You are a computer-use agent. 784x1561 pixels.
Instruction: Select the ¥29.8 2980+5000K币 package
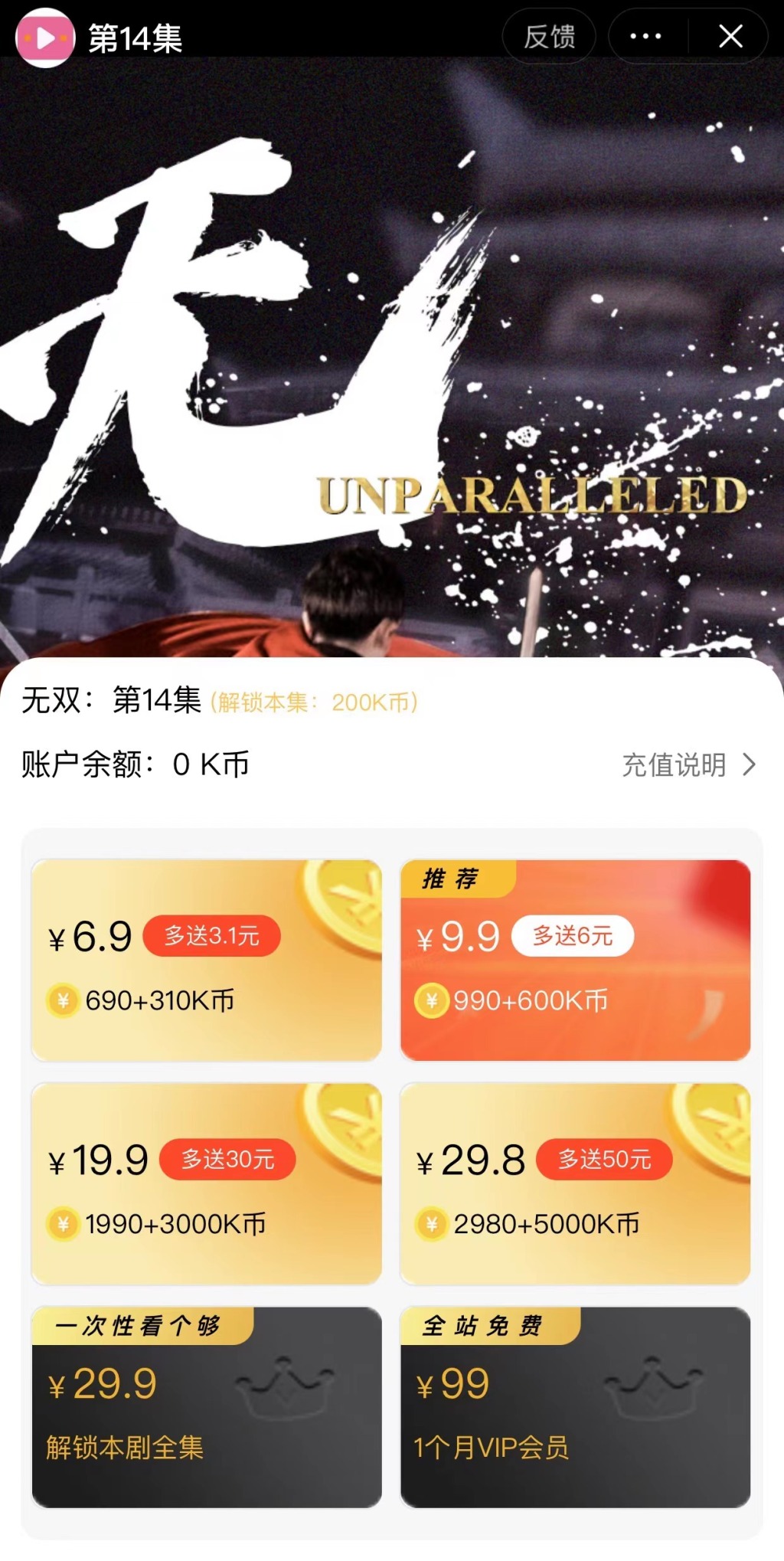575,1183
